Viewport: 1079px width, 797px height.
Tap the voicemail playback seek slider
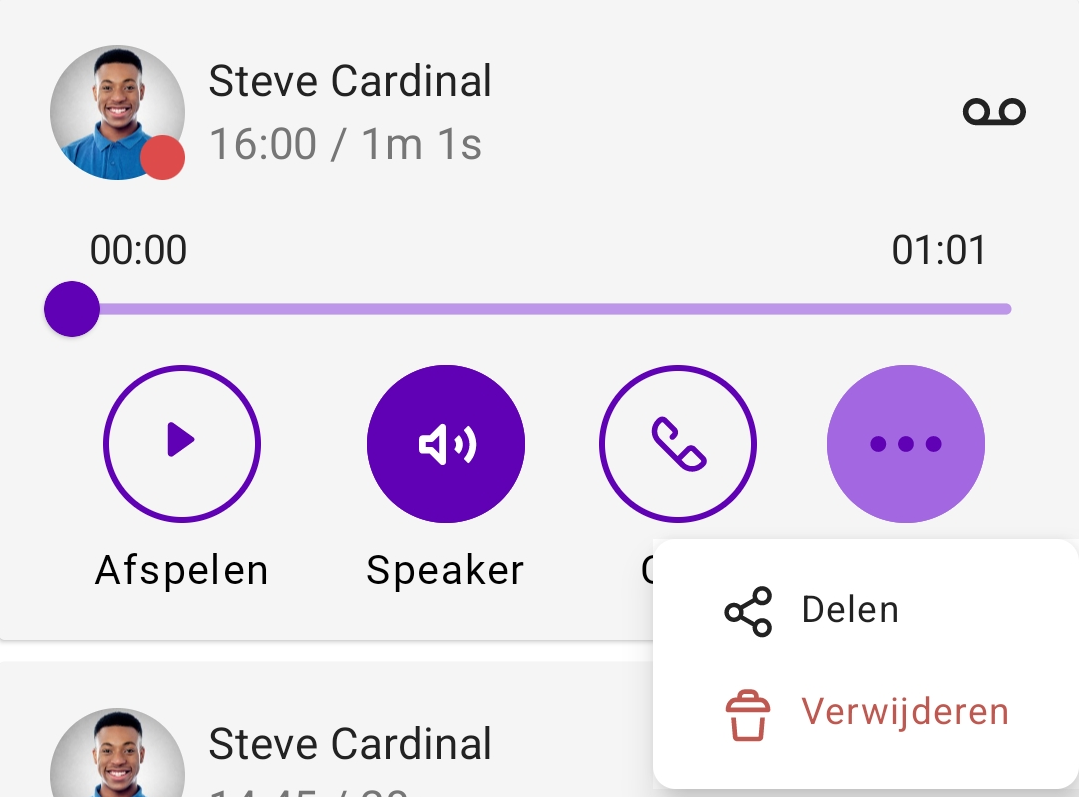(540, 309)
